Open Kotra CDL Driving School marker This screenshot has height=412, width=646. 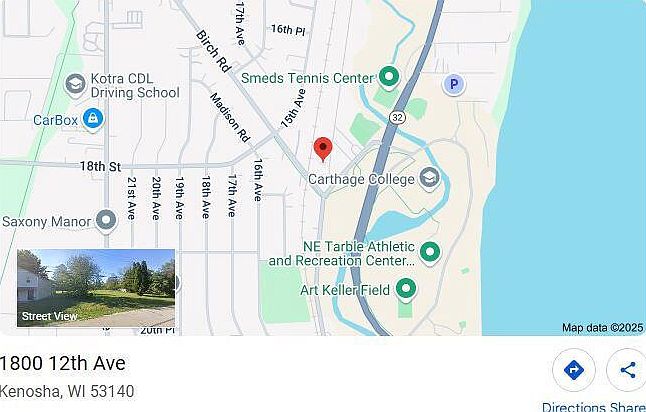pyautogui.click(x=75, y=85)
